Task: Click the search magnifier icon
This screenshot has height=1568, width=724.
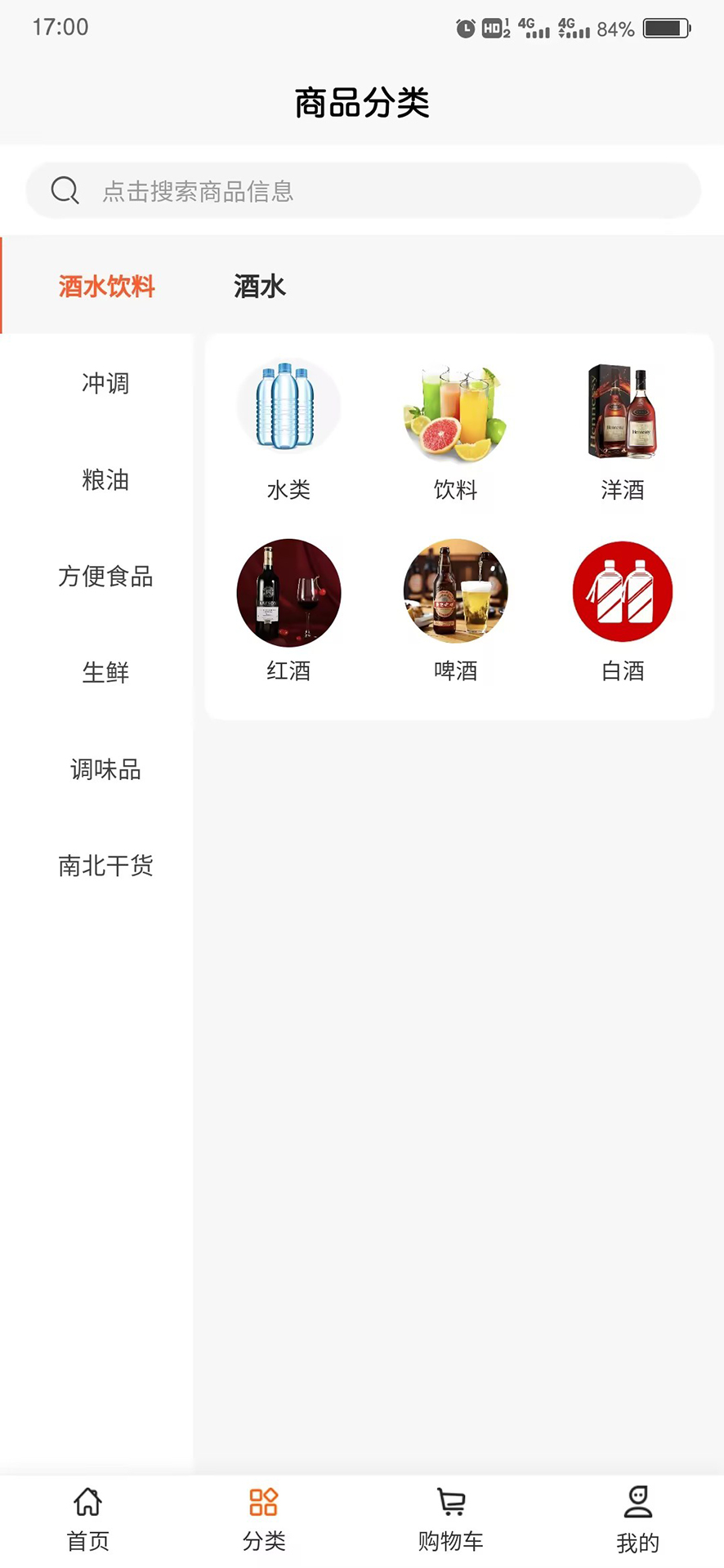Action: (65, 190)
